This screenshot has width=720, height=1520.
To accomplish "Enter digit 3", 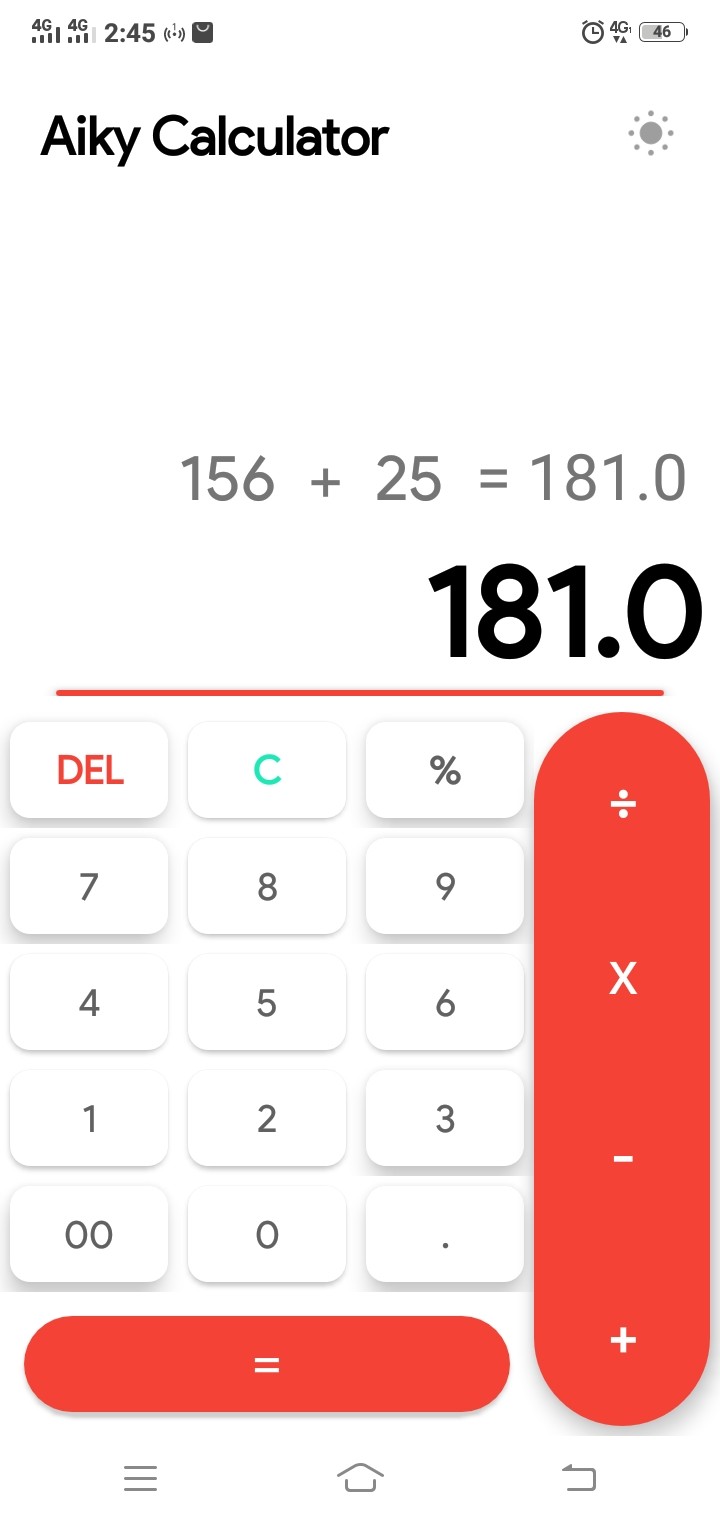I will click(445, 1118).
